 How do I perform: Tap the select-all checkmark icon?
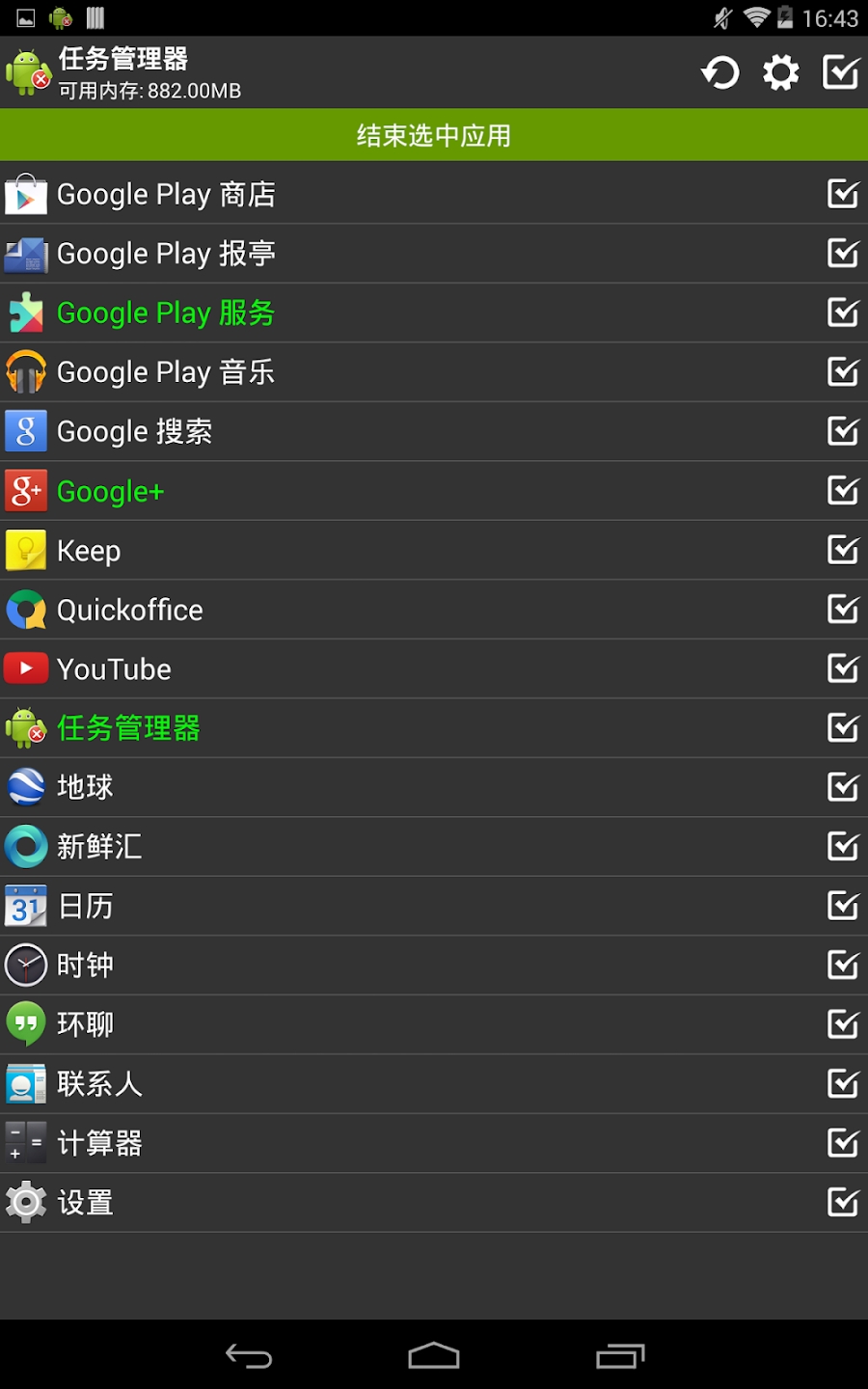click(x=841, y=71)
